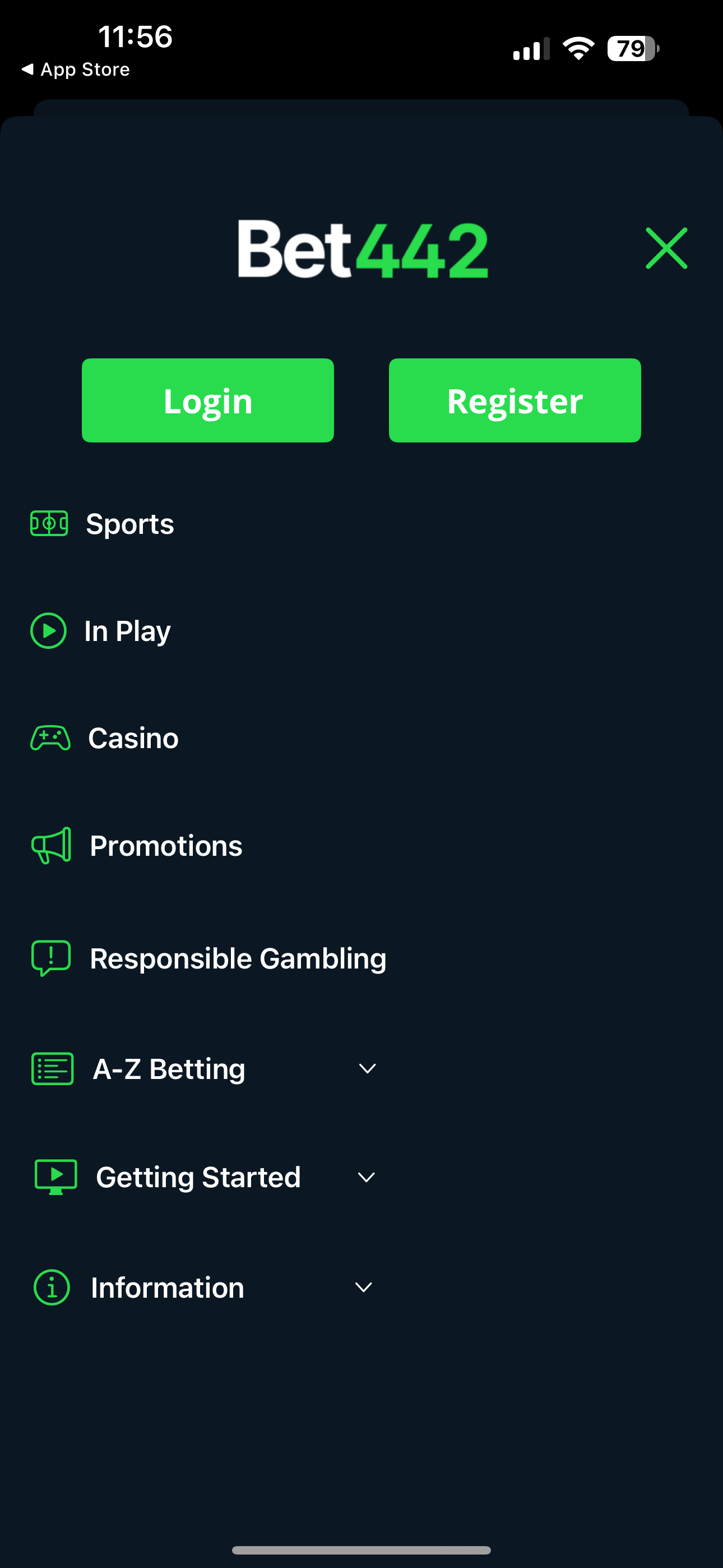The image size is (723, 1568).
Task: Open the In Play menu entry
Action: click(127, 630)
